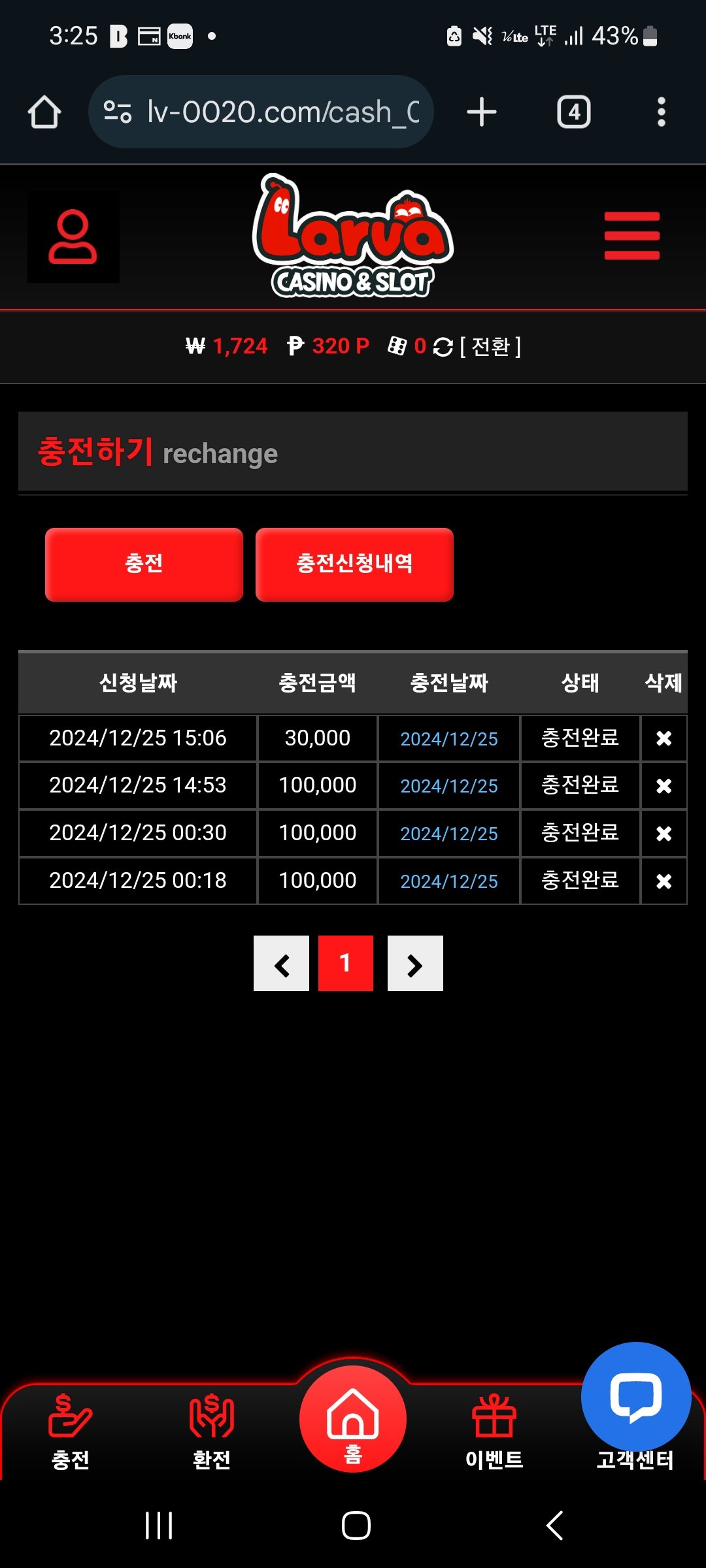
Task: Select the 충전 recharge button
Action: [x=144, y=564]
